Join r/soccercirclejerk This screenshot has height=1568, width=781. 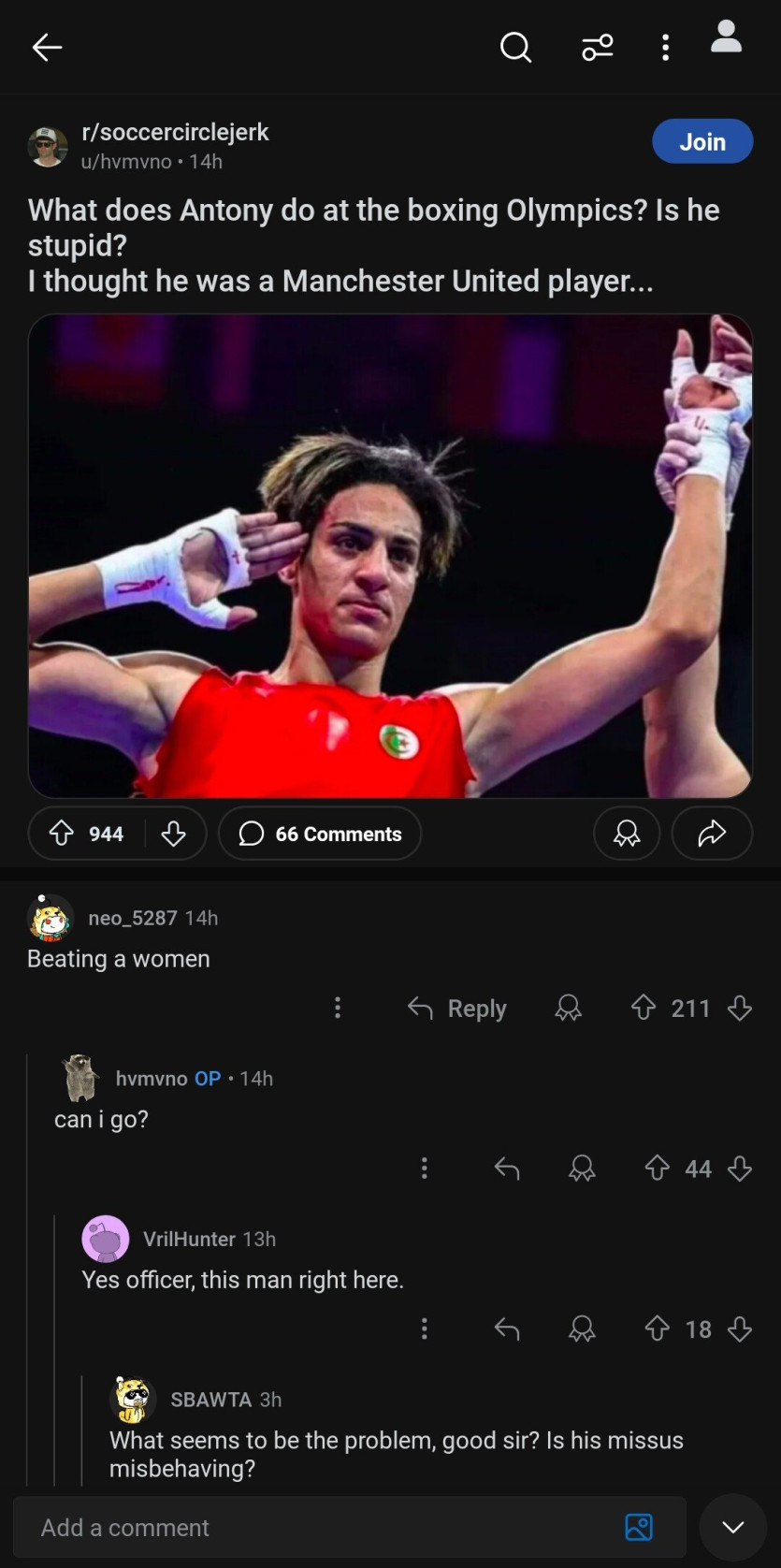tap(701, 141)
